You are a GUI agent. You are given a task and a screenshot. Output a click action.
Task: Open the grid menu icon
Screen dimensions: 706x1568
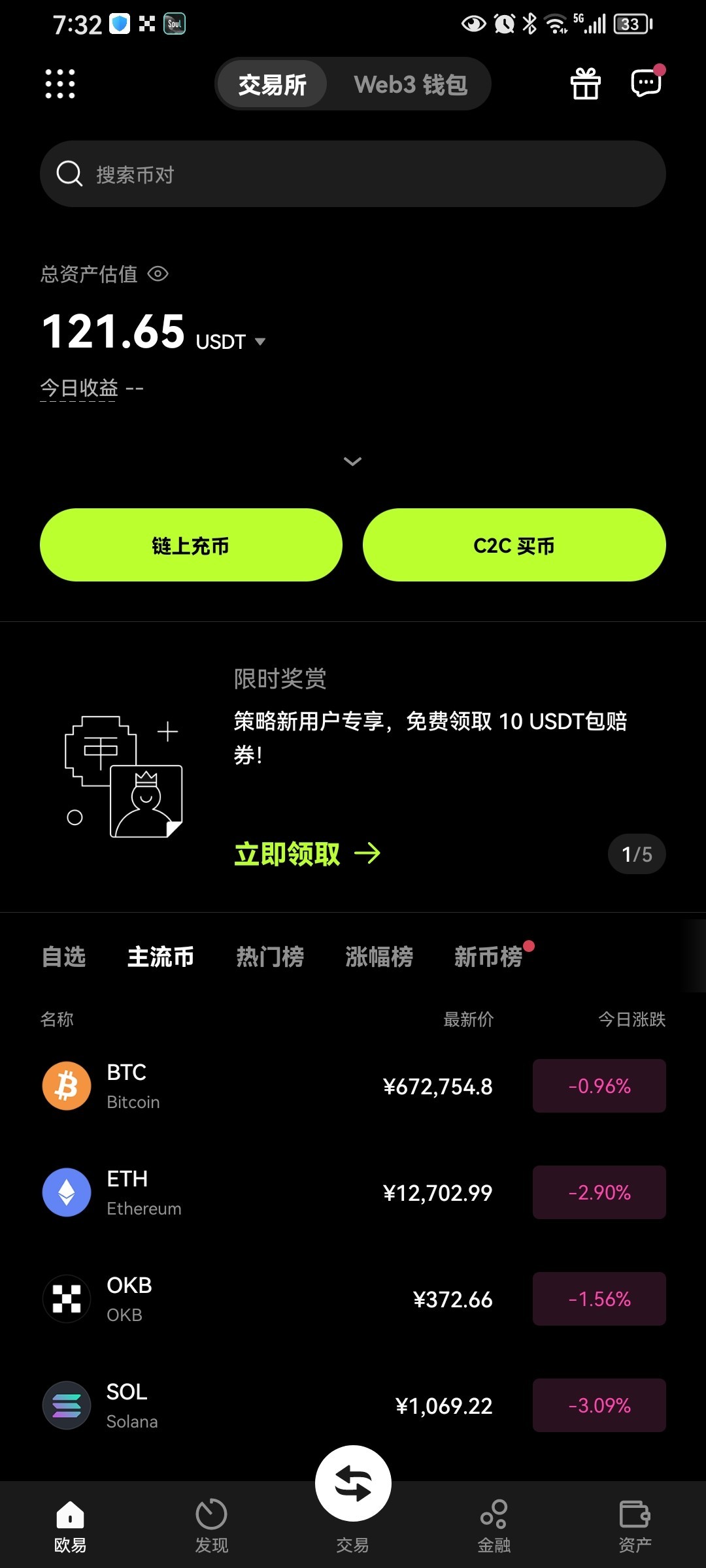(60, 84)
